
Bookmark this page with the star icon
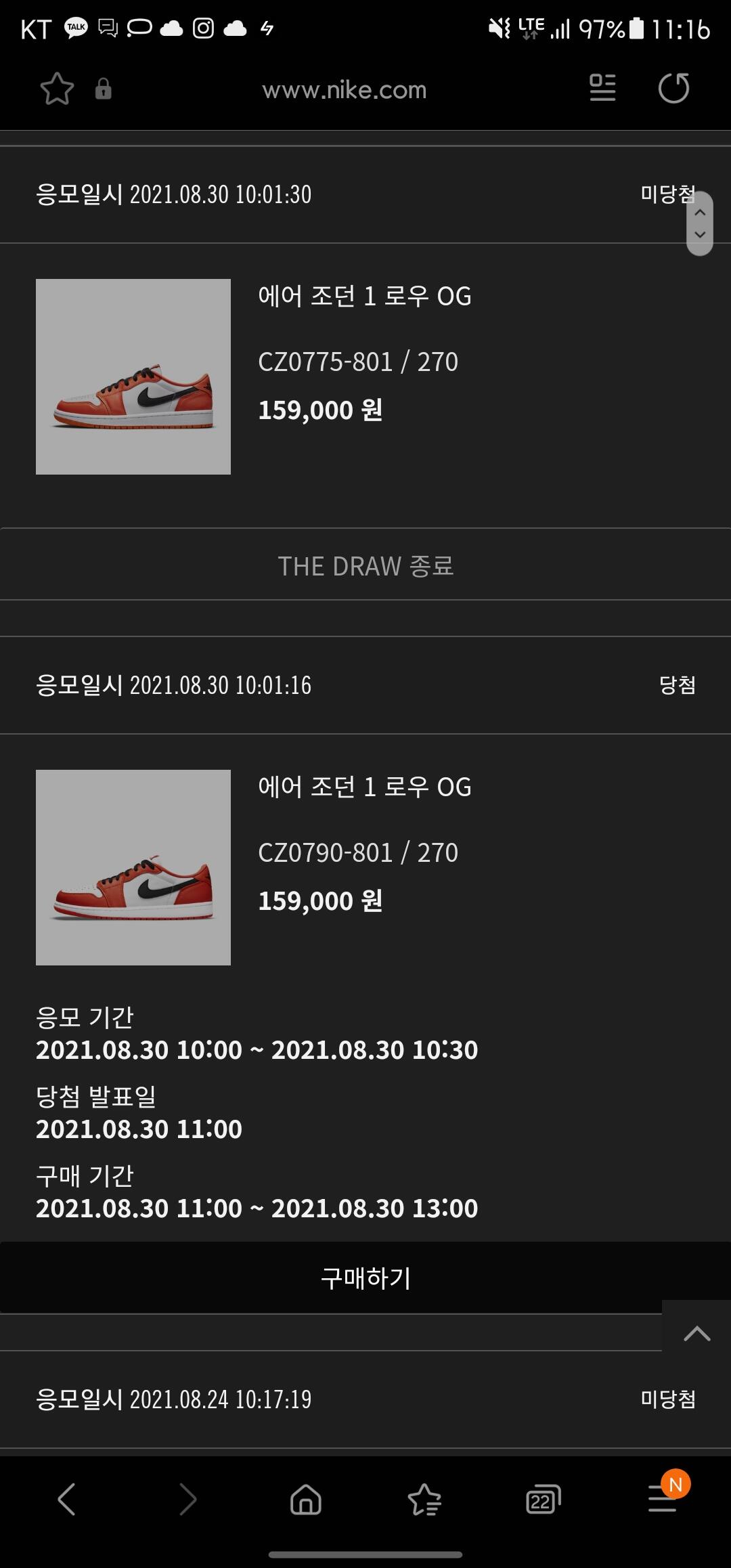57,89
